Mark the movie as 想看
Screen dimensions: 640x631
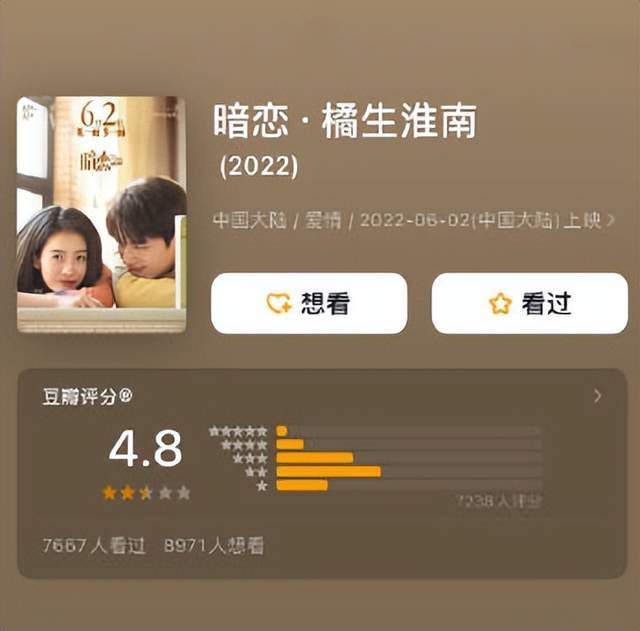tap(308, 304)
